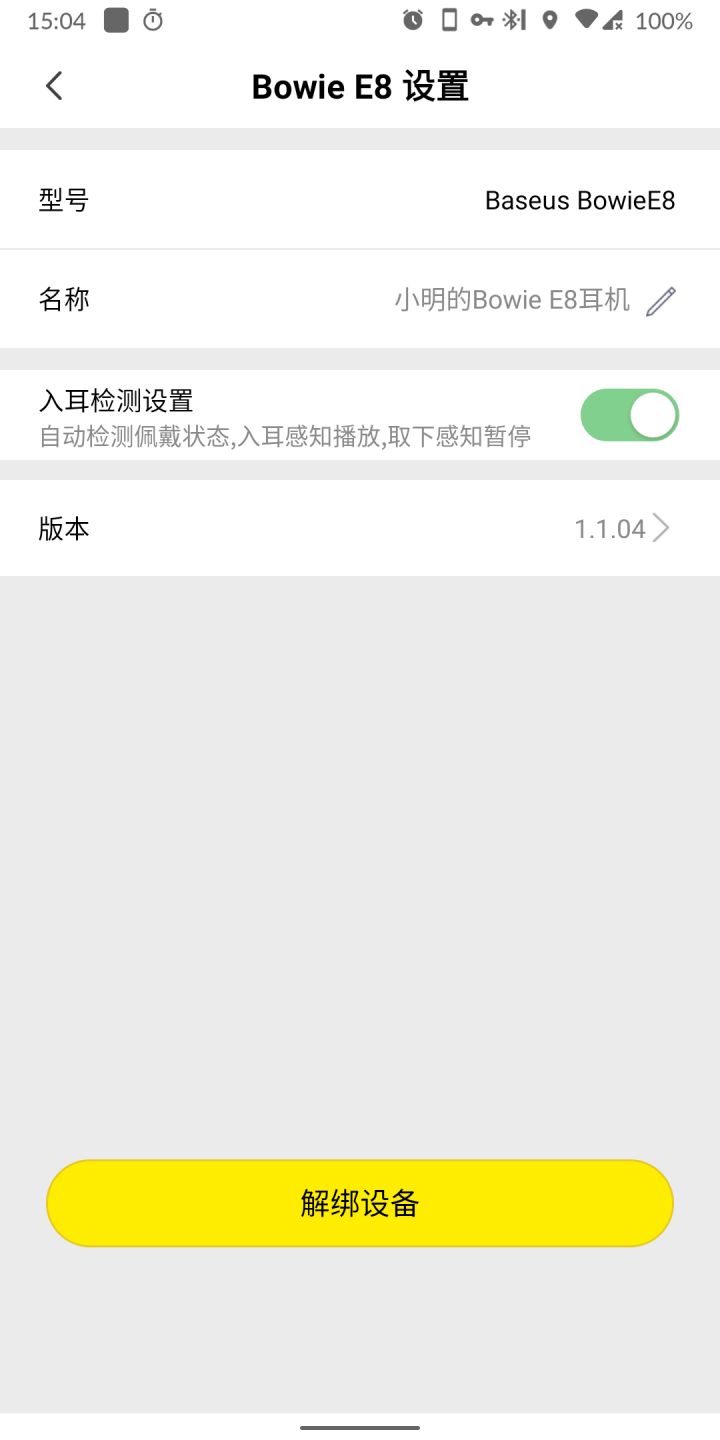Tap the chevron next to 1.1.04
Screen dimensions: 720x1440
click(660, 527)
